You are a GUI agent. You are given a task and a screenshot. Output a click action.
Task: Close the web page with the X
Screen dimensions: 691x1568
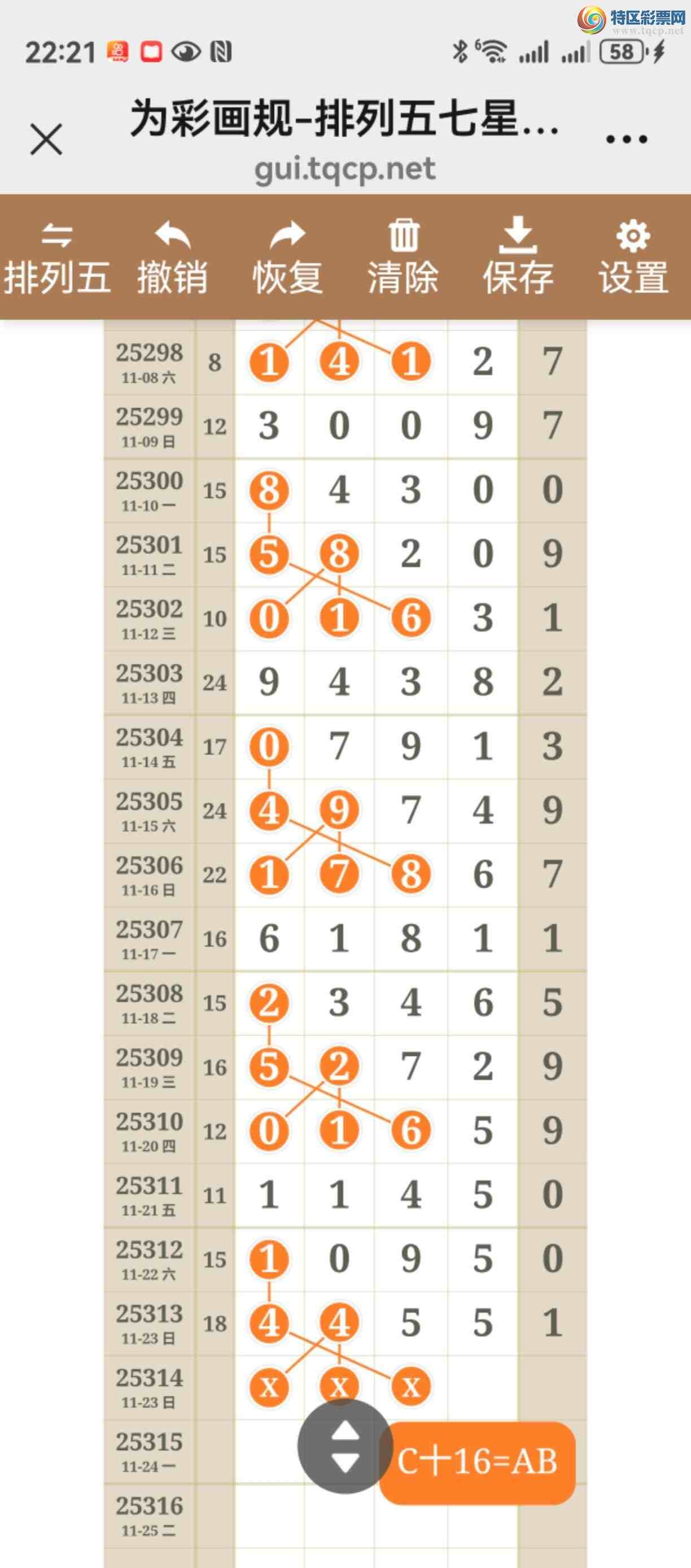click(x=46, y=140)
